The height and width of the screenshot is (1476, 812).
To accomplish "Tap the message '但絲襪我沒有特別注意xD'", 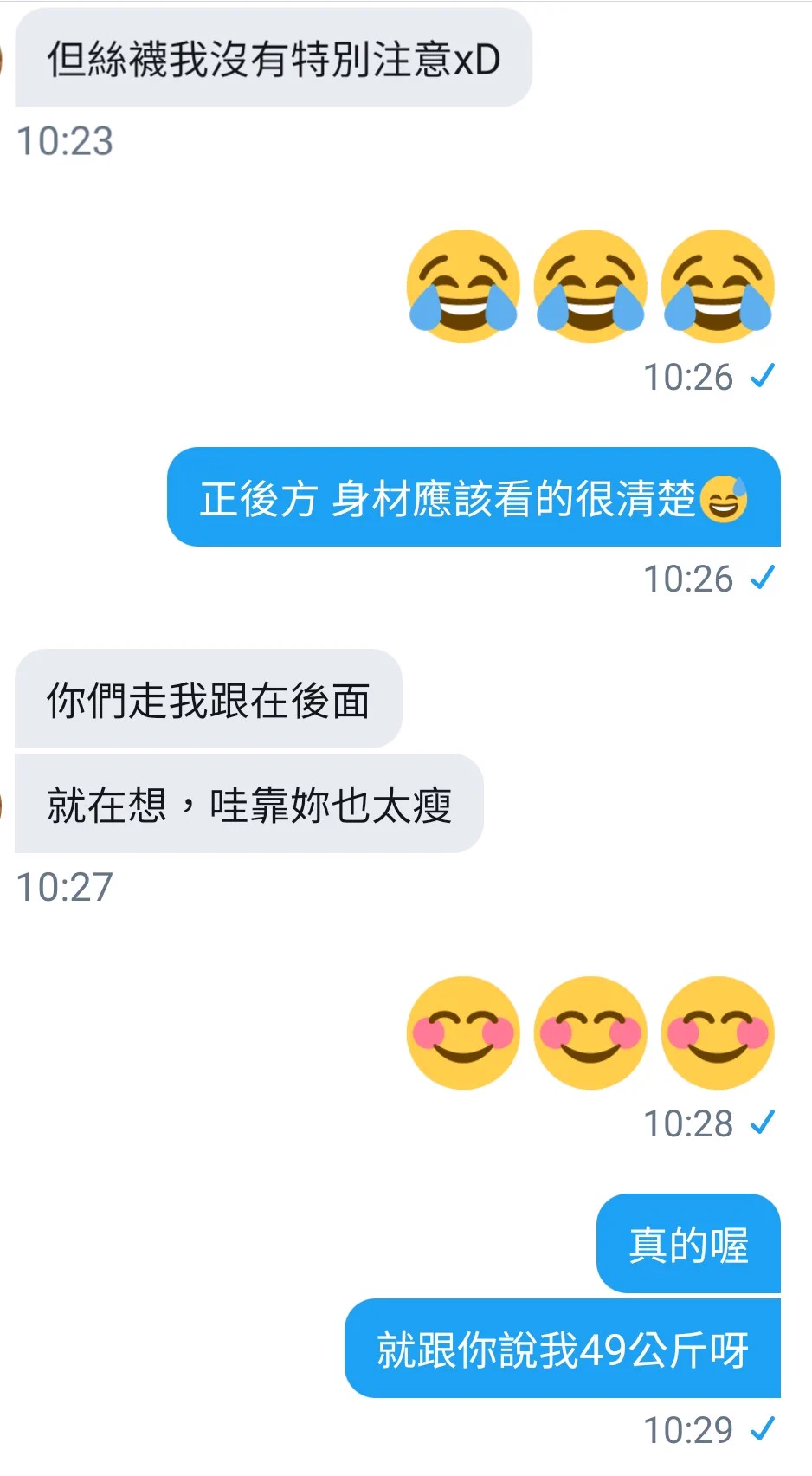I will point(273,60).
